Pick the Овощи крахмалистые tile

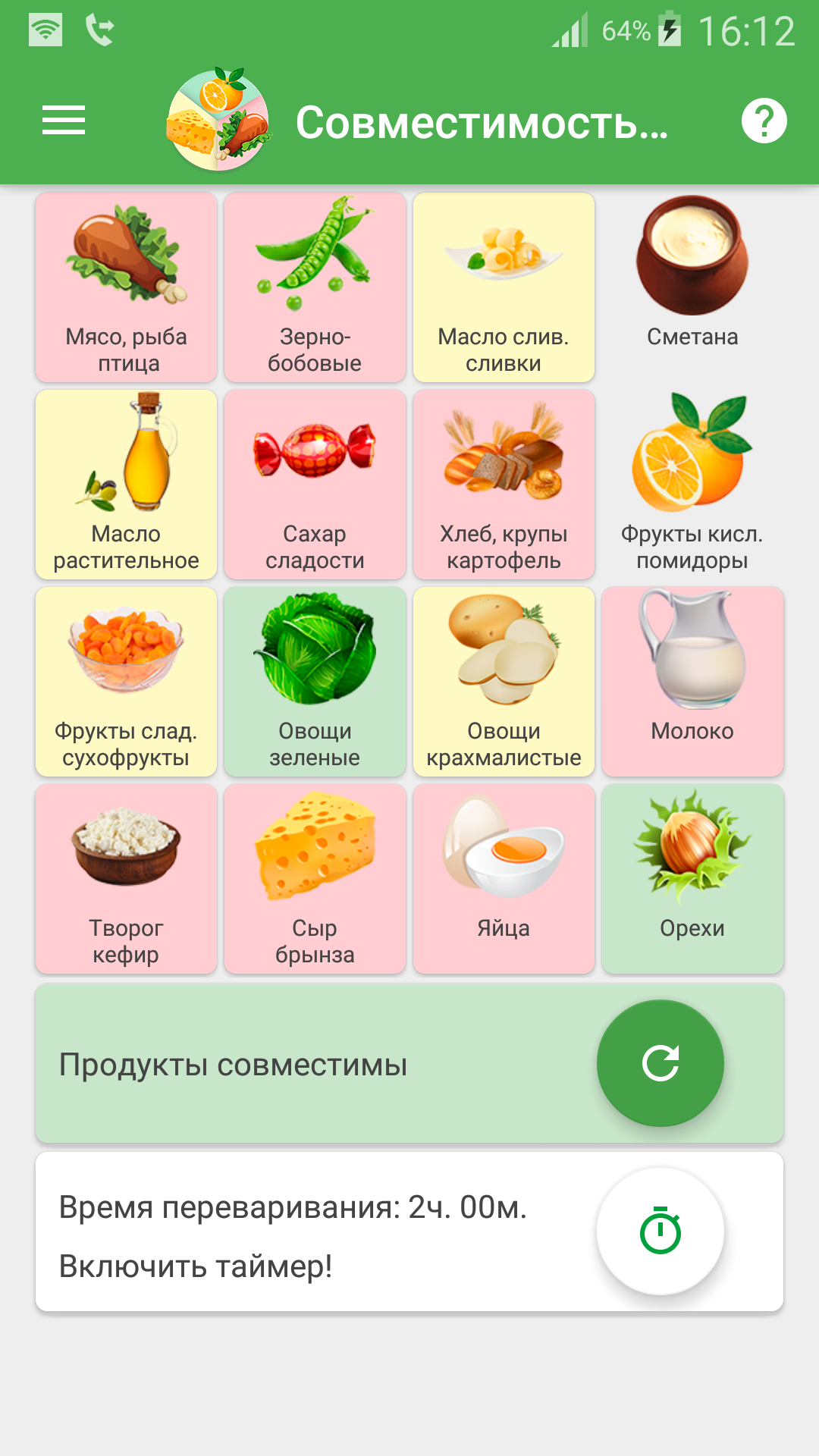(x=504, y=681)
